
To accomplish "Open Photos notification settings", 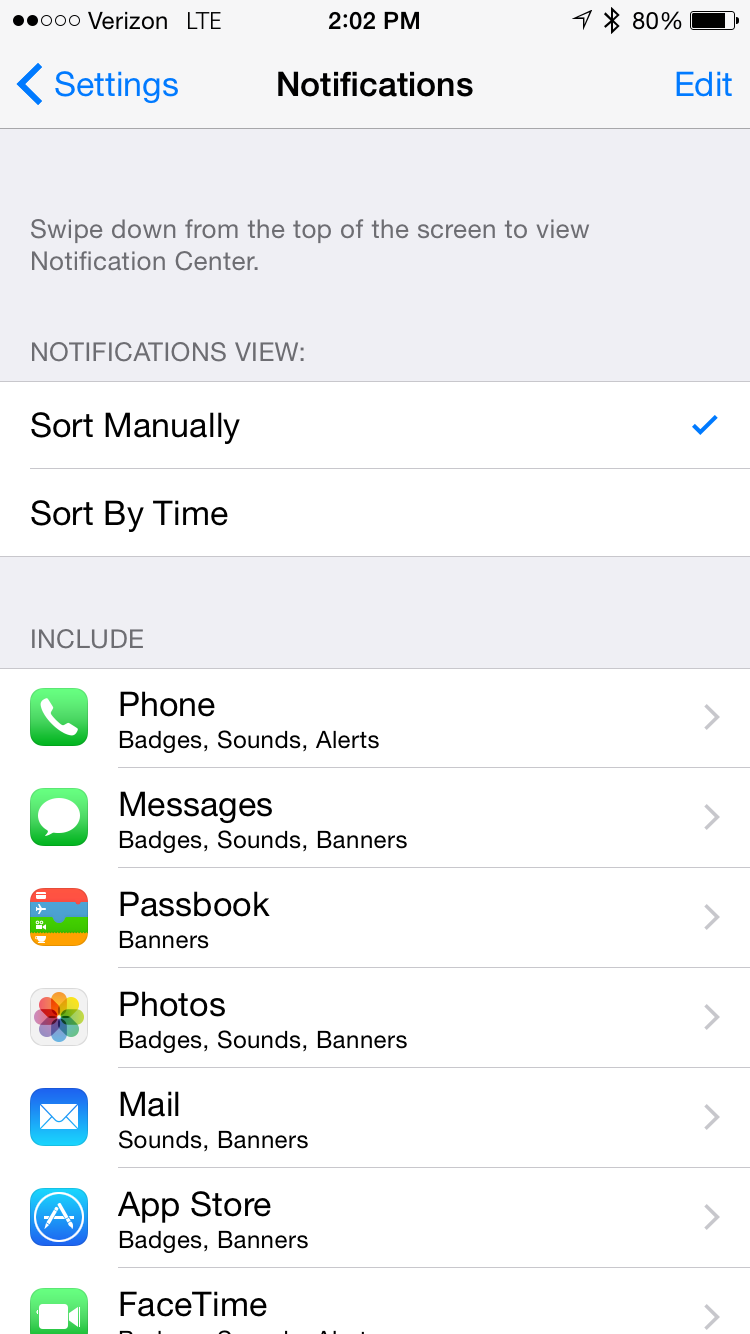I will [x=375, y=1018].
